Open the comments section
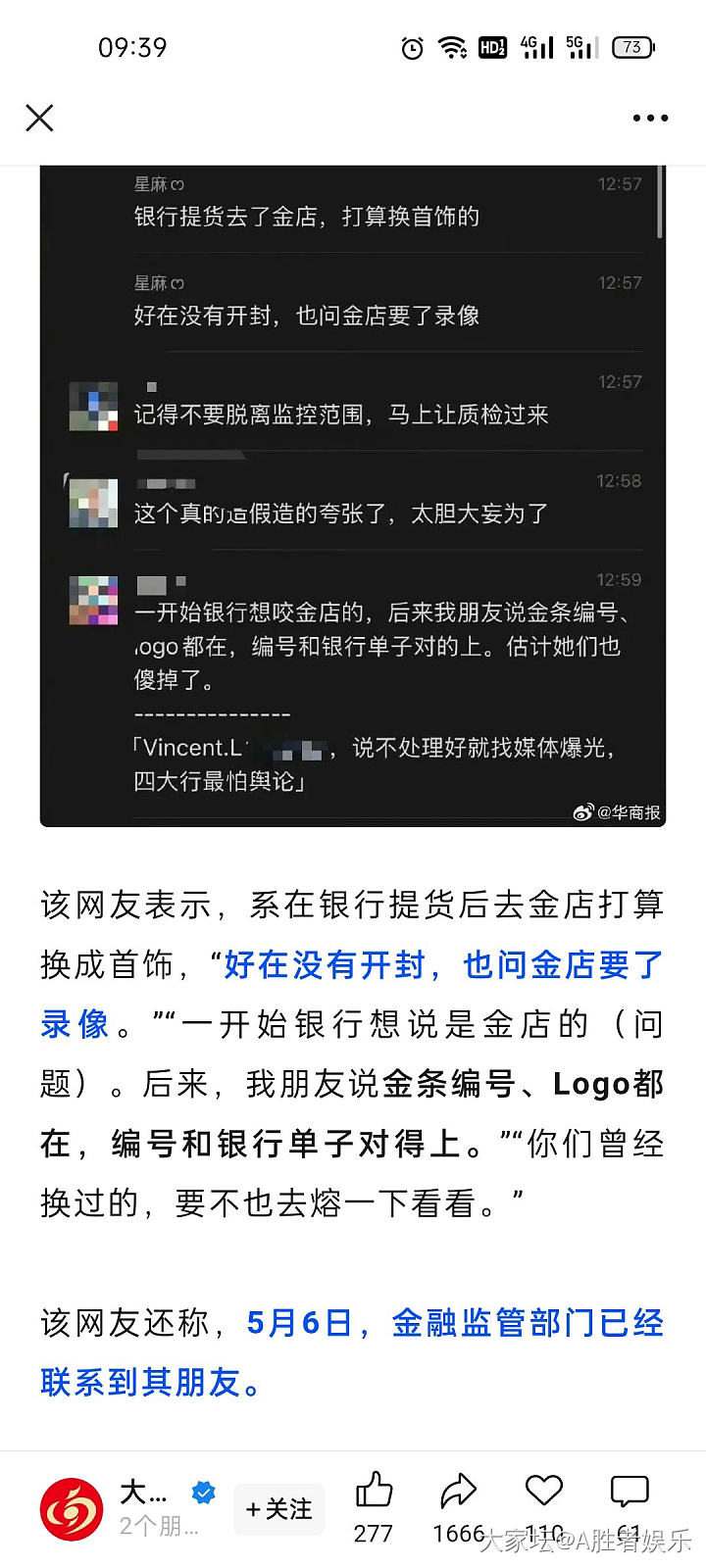 629,1492
